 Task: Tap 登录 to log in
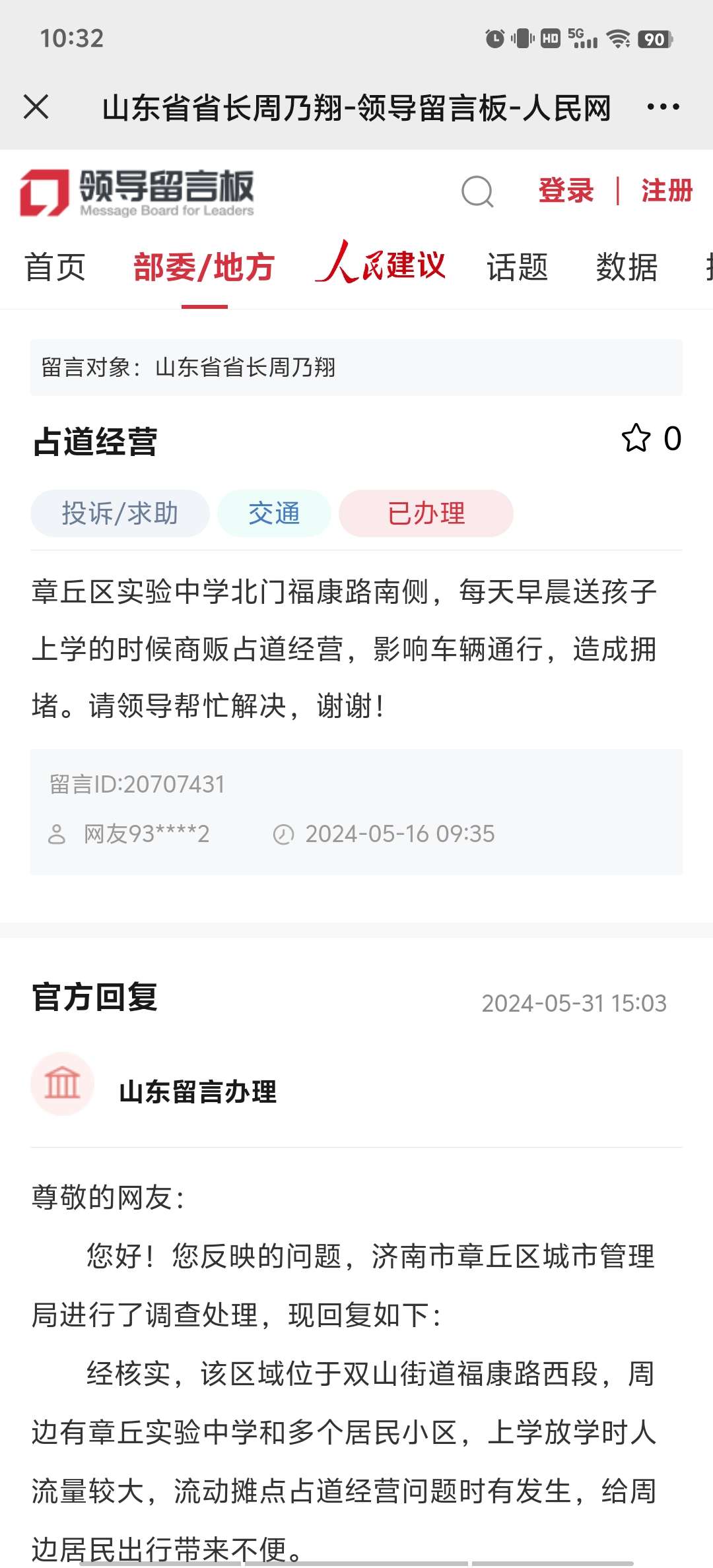[x=566, y=191]
